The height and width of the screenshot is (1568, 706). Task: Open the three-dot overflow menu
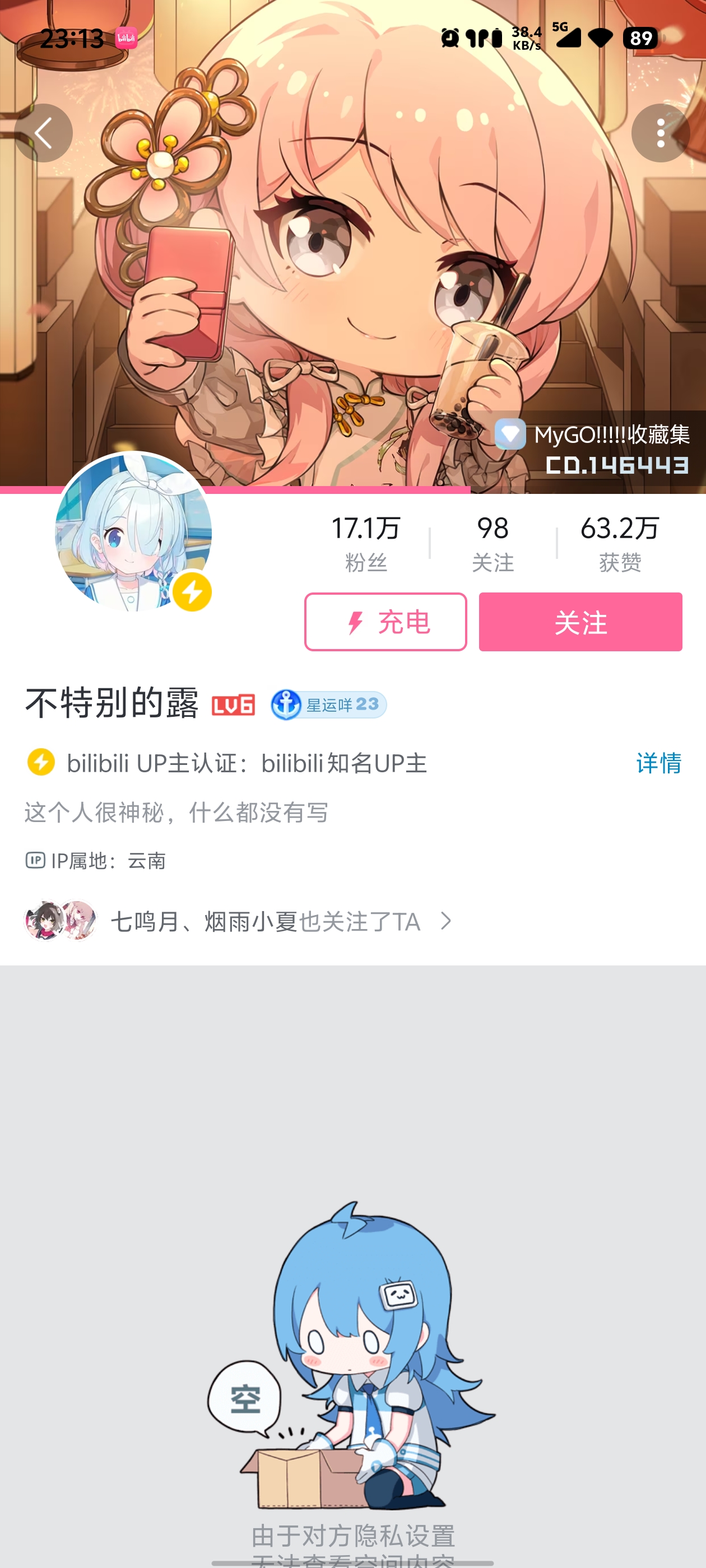pos(660,133)
